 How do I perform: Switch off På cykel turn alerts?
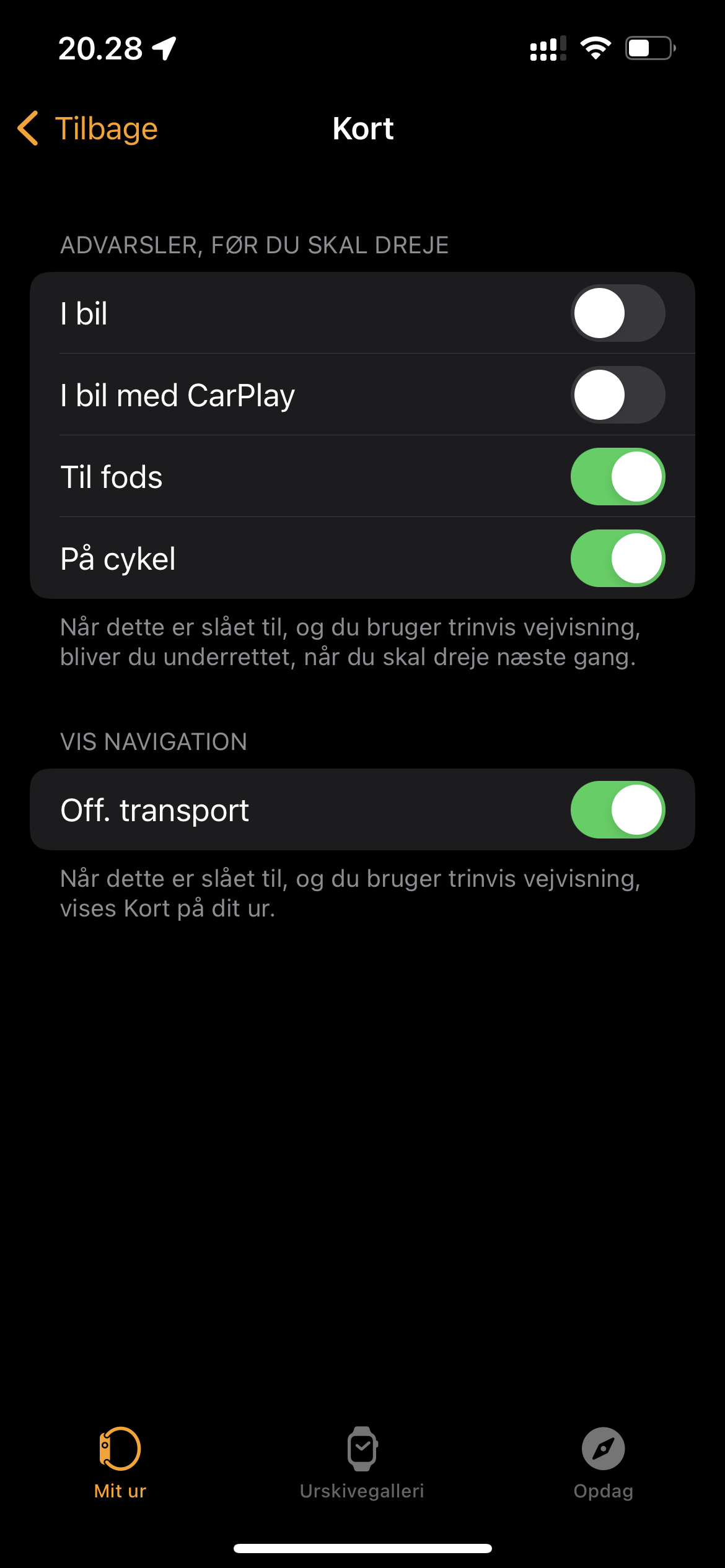coord(617,559)
